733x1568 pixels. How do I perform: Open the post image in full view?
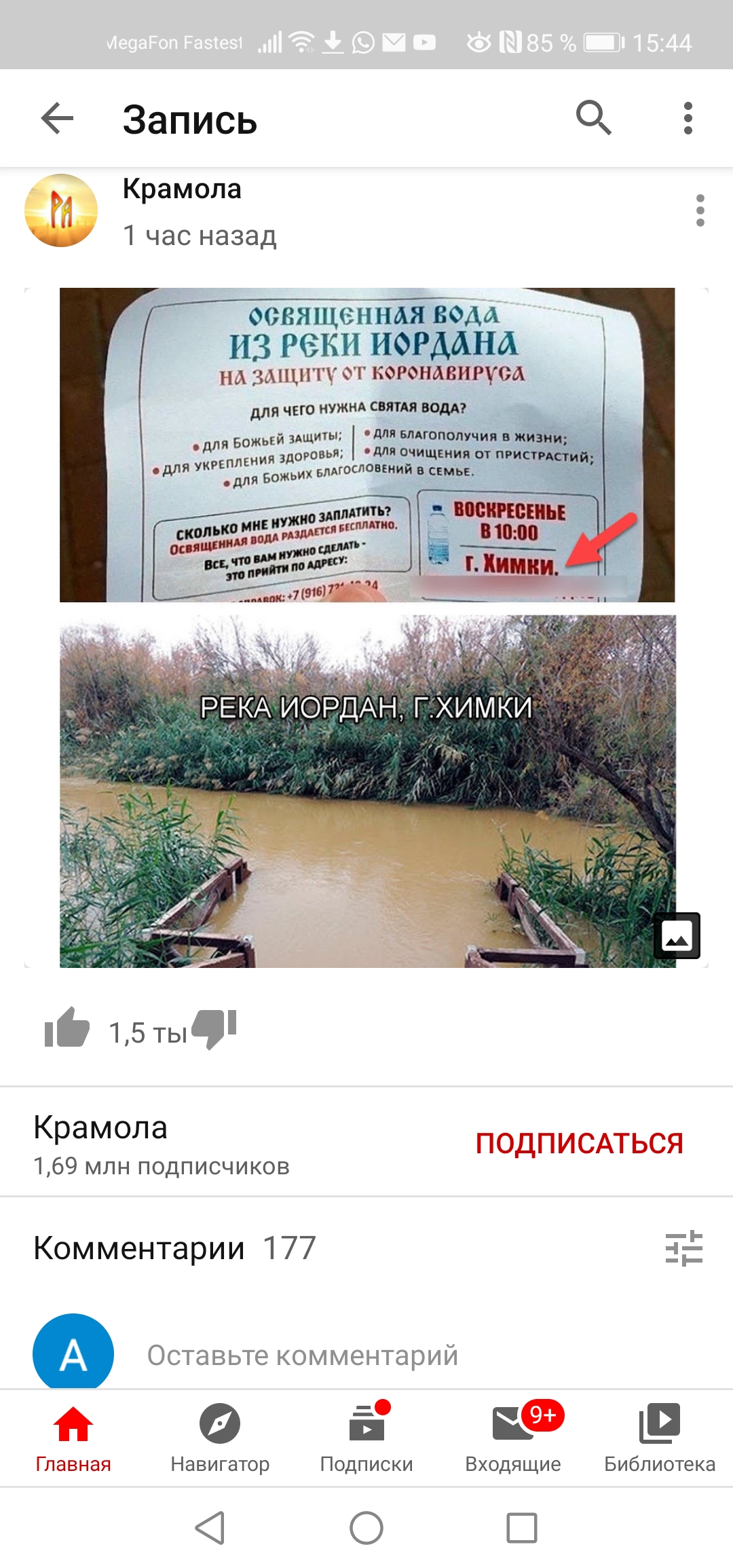(x=367, y=628)
